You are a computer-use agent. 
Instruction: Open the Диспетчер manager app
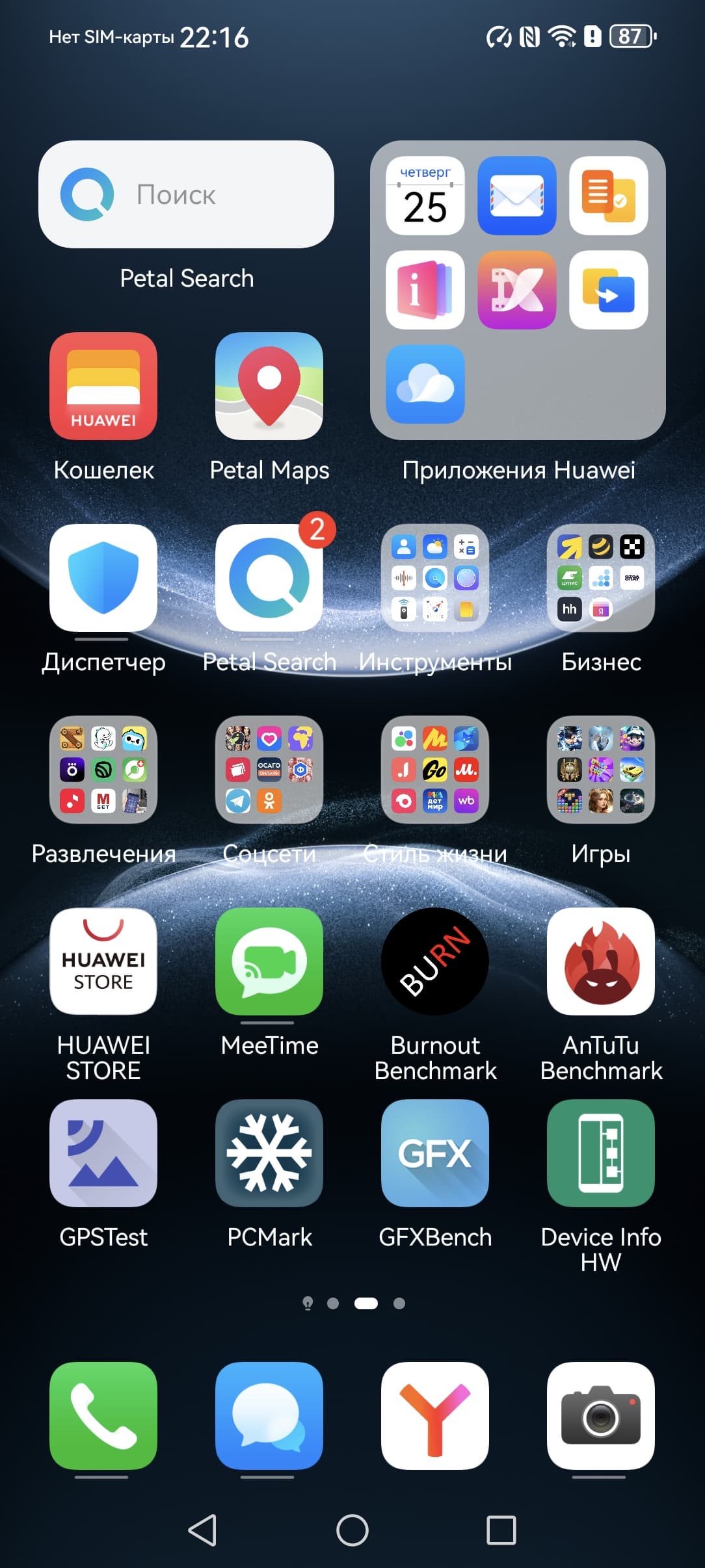[103, 578]
